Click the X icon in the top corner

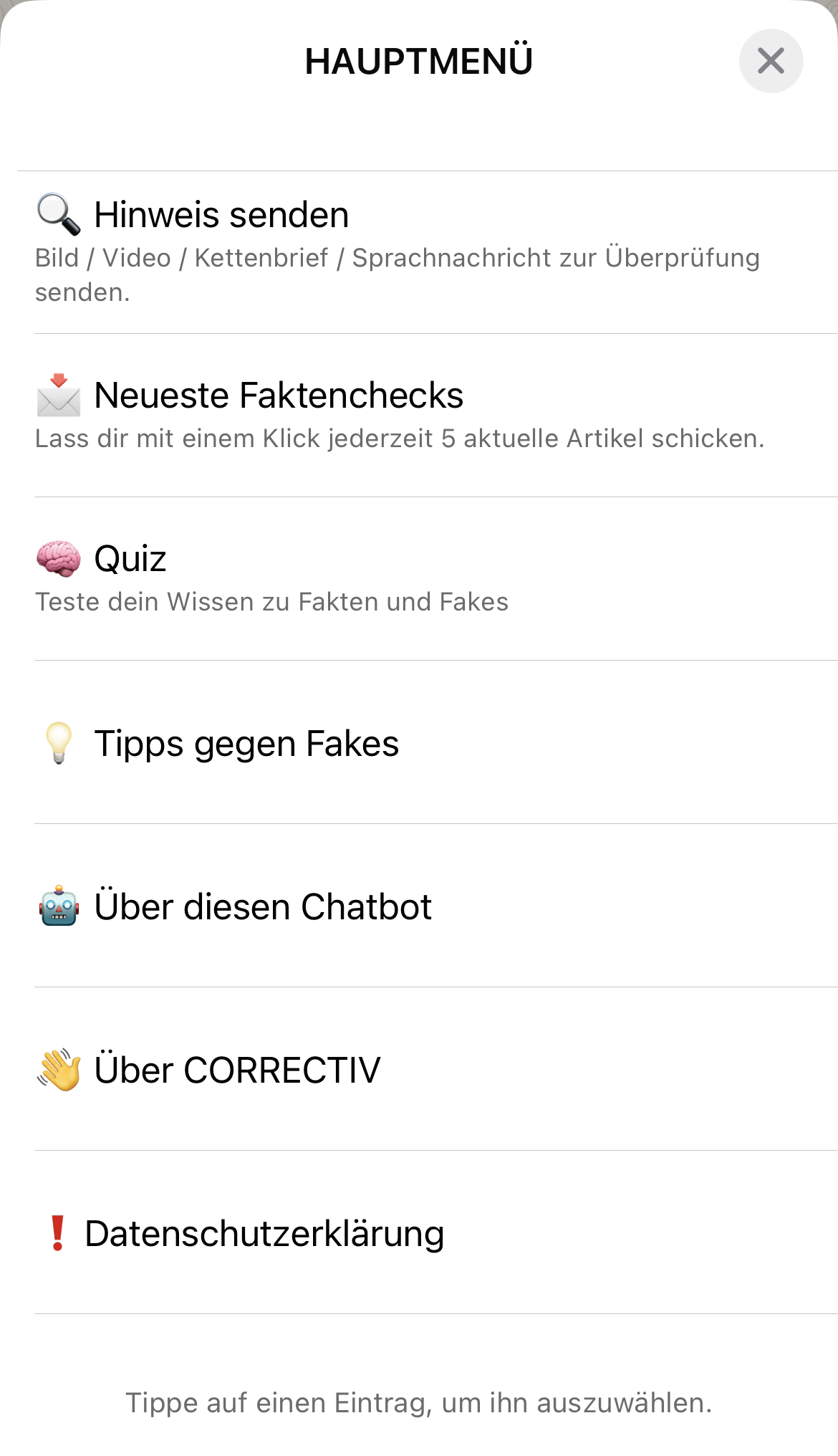[x=771, y=62]
